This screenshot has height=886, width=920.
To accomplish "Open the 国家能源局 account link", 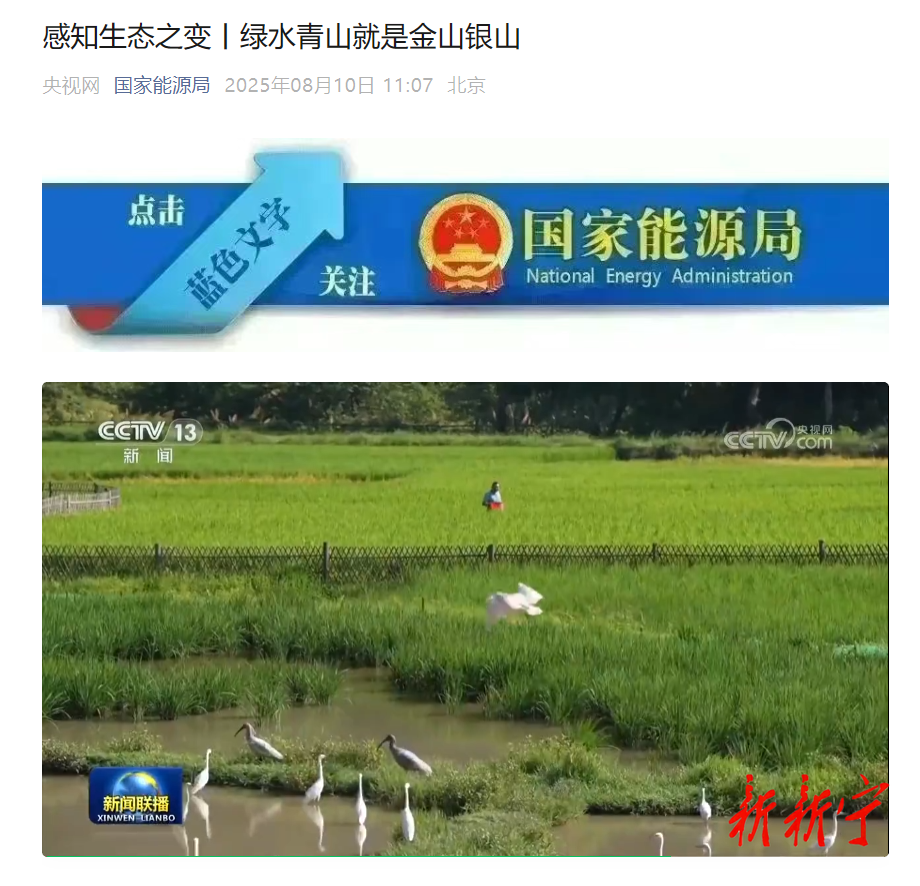I will pos(161,85).
